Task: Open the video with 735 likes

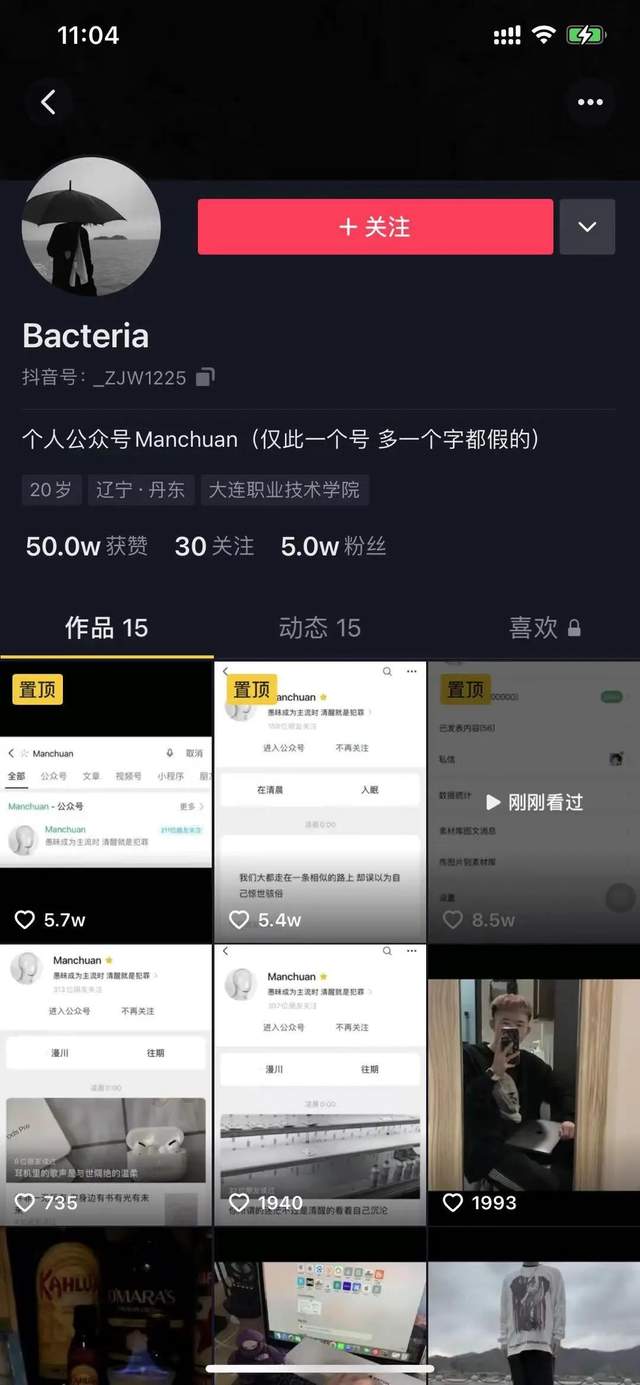Action: click(x=106, y=1085)
